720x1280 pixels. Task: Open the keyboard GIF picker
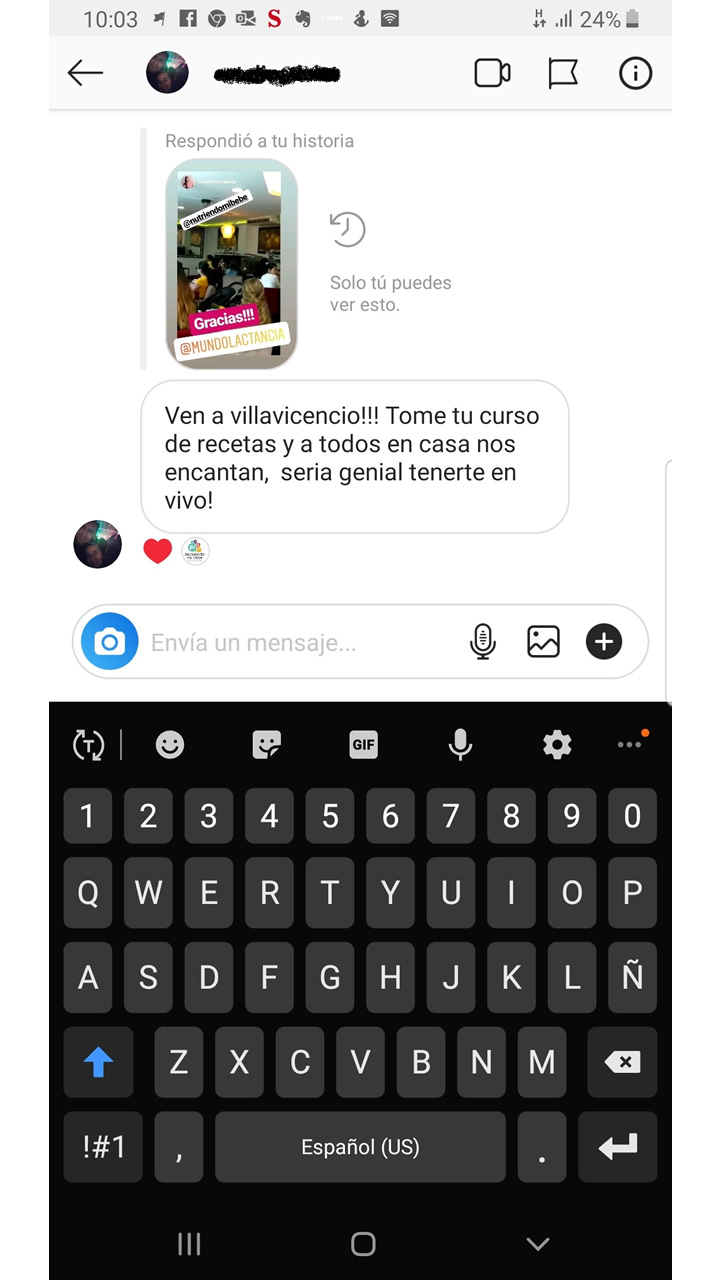point(363,744)
